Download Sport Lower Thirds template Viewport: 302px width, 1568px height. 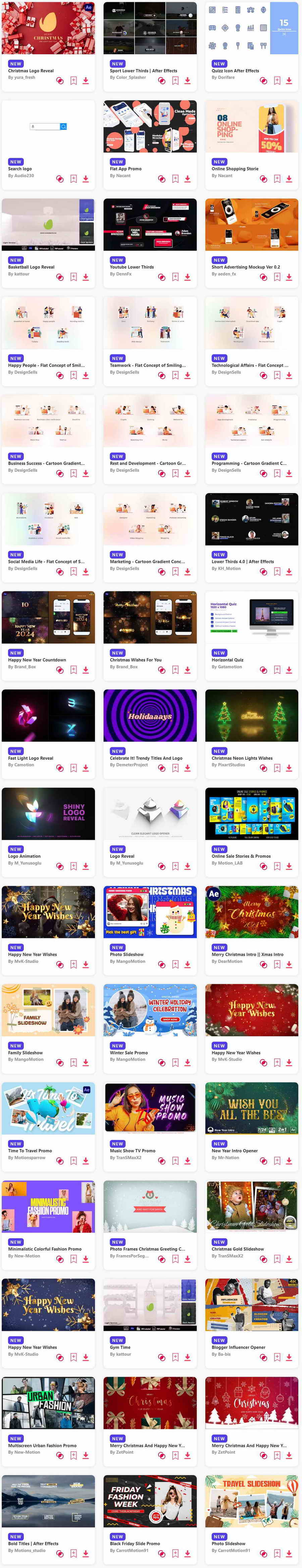pos(188,80)
